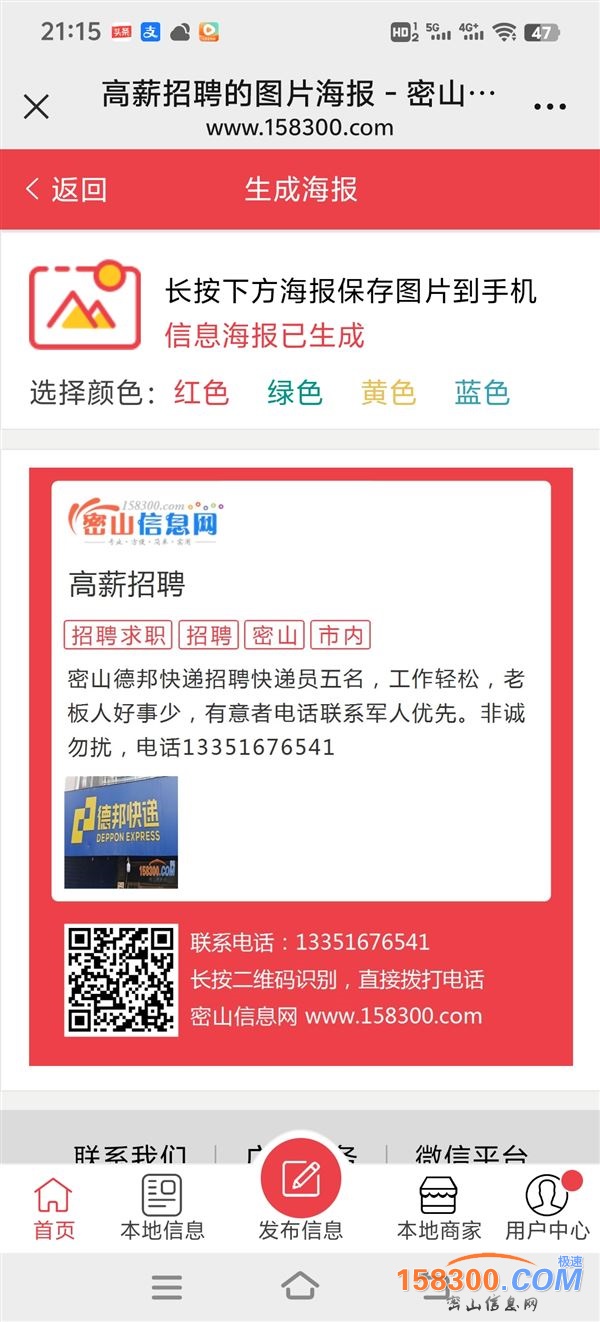Select the 绿色 poster color
600x1322 pixels.
(x=295, y=393)
